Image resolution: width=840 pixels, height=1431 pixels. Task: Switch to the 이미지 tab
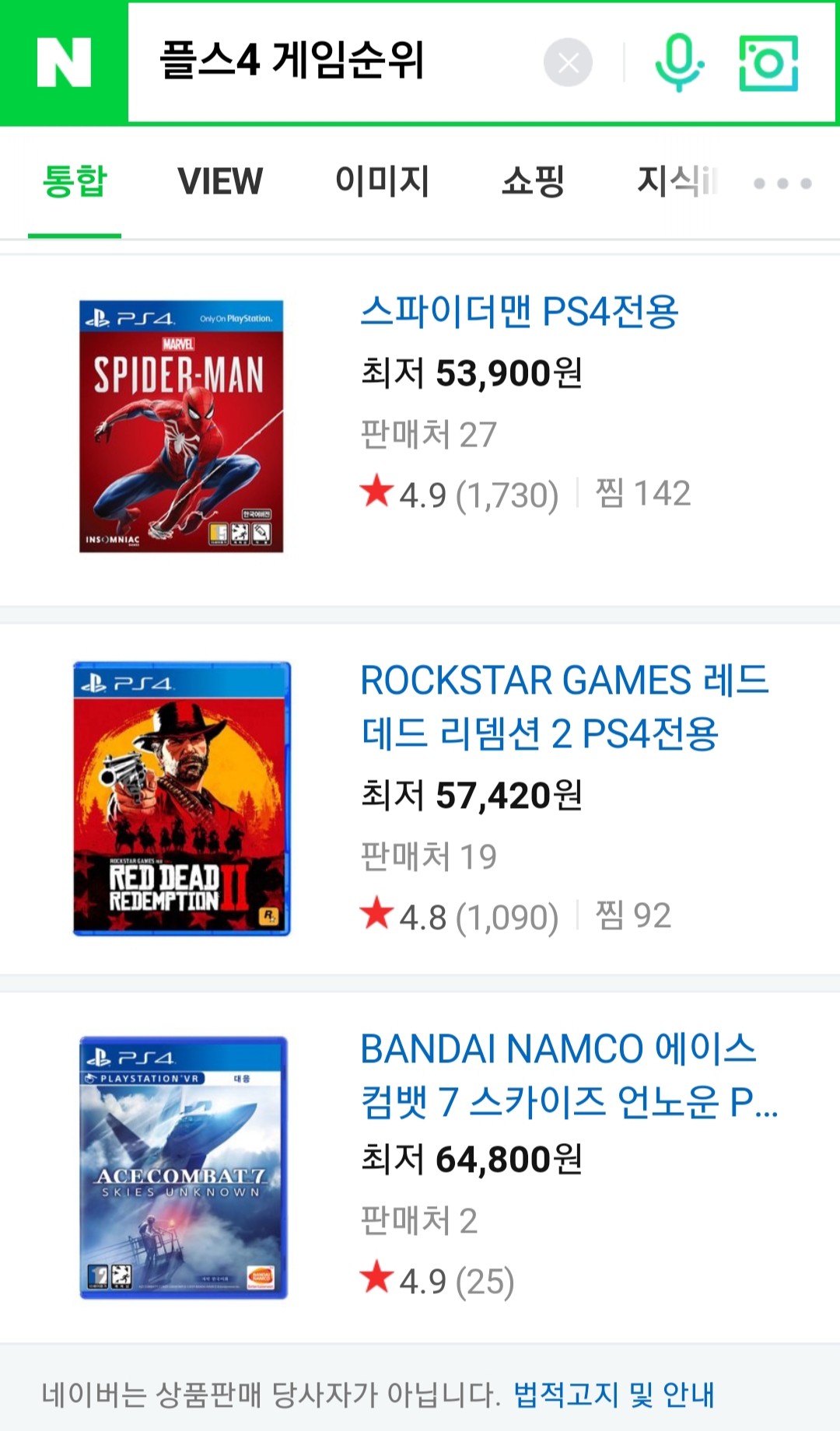coord(382,182)
